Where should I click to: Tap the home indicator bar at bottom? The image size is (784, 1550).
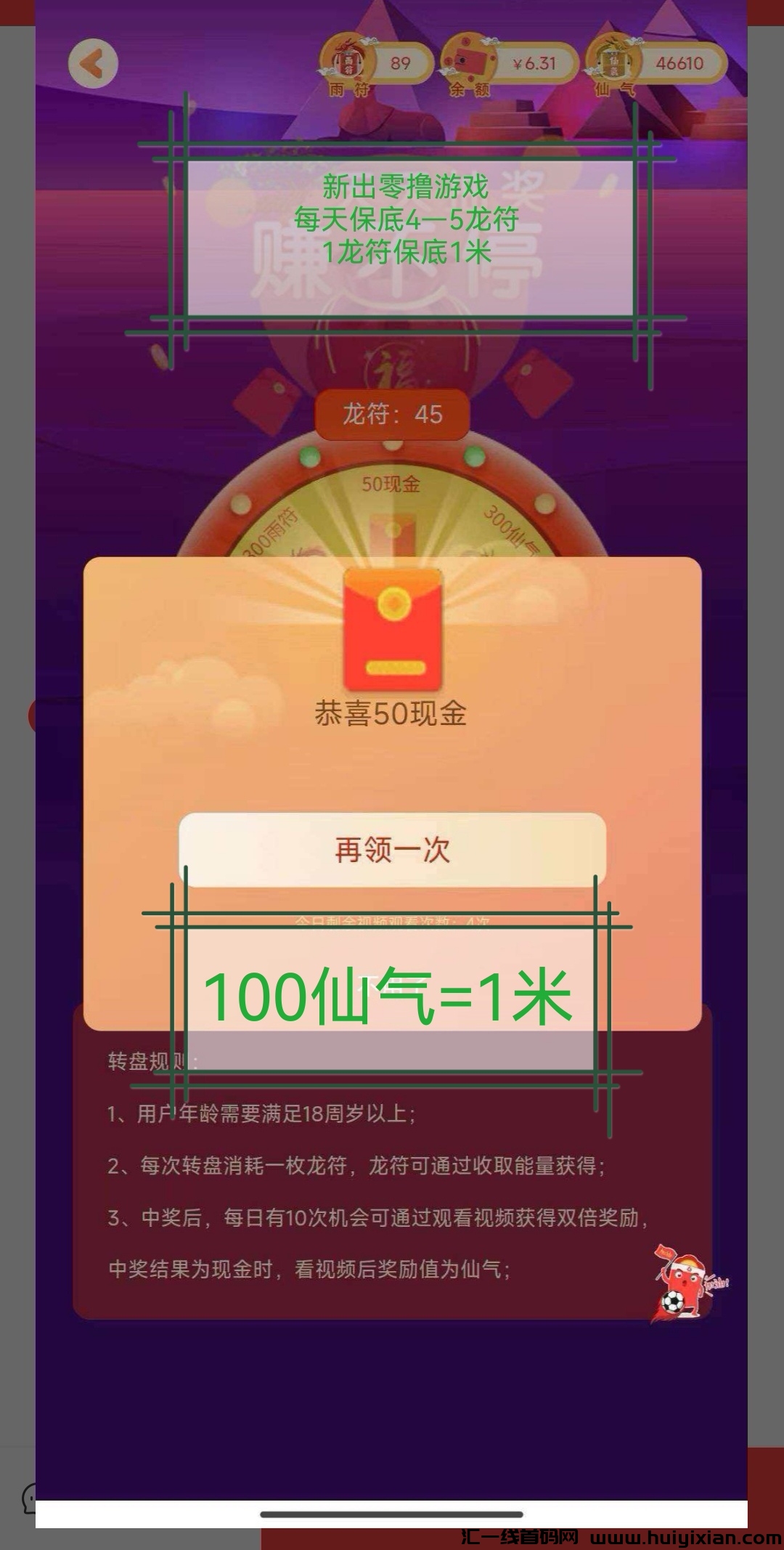click(392, 1514)
